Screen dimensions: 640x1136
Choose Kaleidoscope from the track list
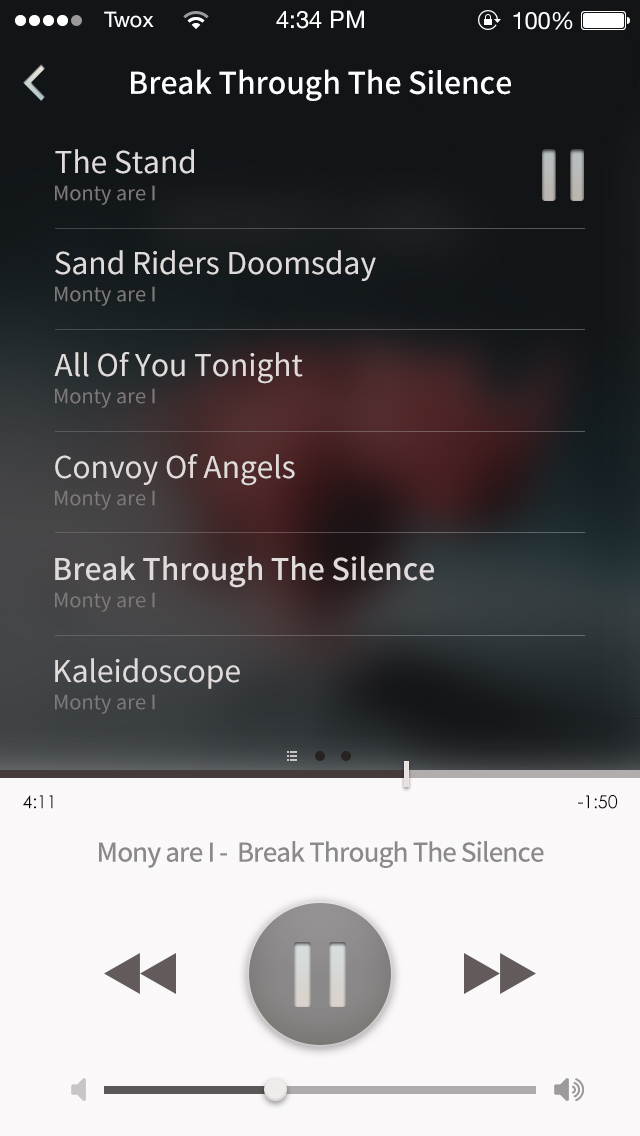[x=147, y=683]
